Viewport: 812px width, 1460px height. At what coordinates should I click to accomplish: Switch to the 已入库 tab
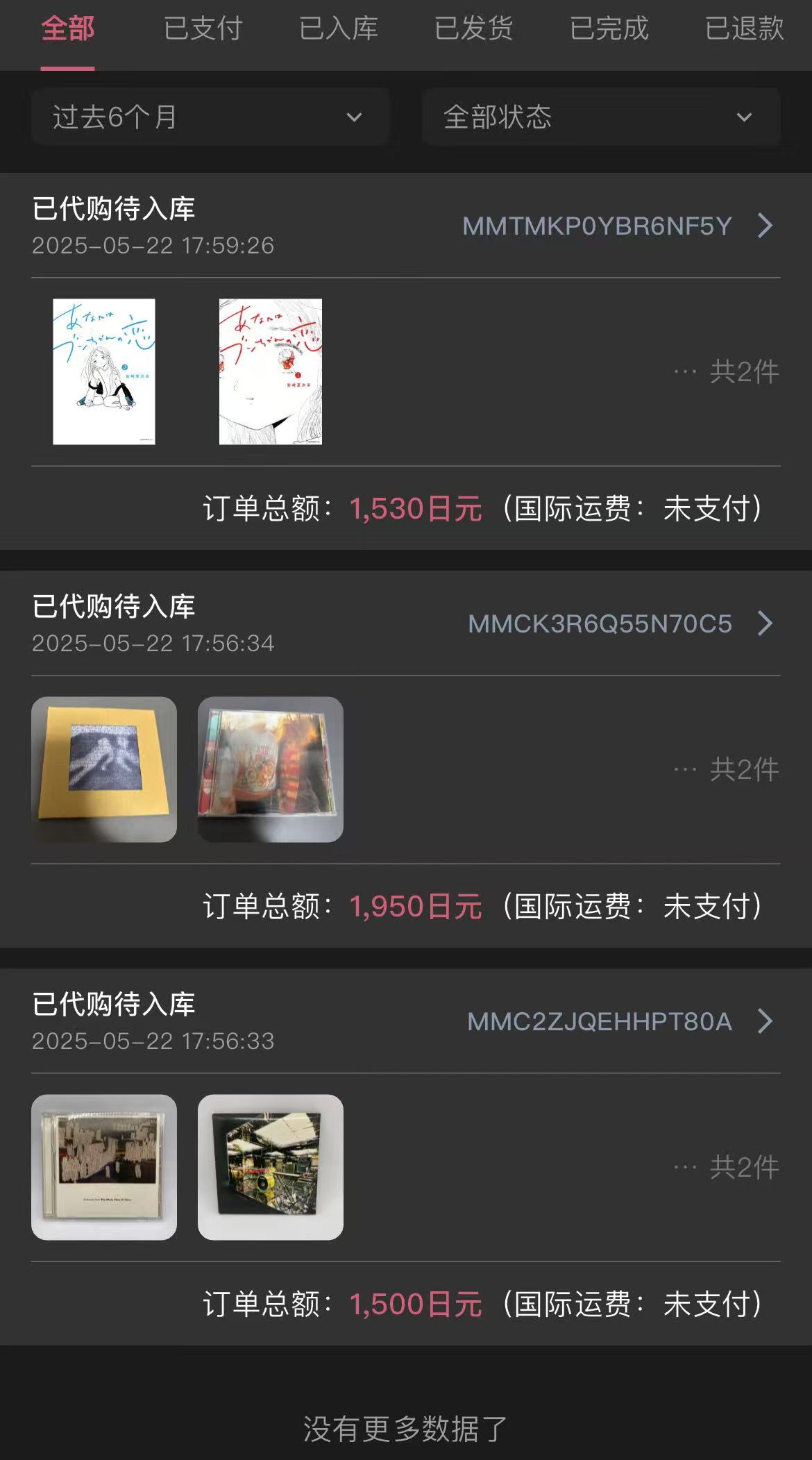[338, 29]
